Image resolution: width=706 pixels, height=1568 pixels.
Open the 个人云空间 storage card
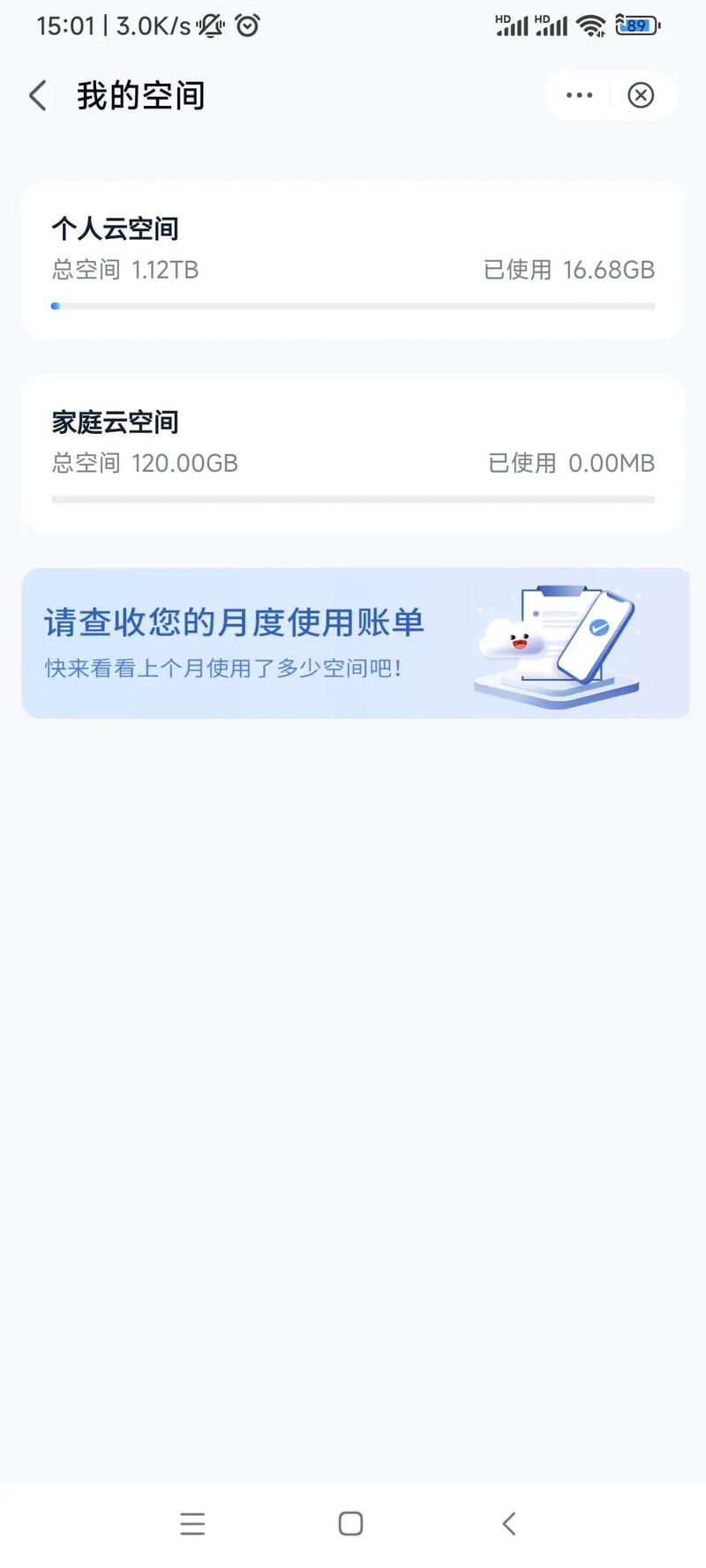(353, 258)
